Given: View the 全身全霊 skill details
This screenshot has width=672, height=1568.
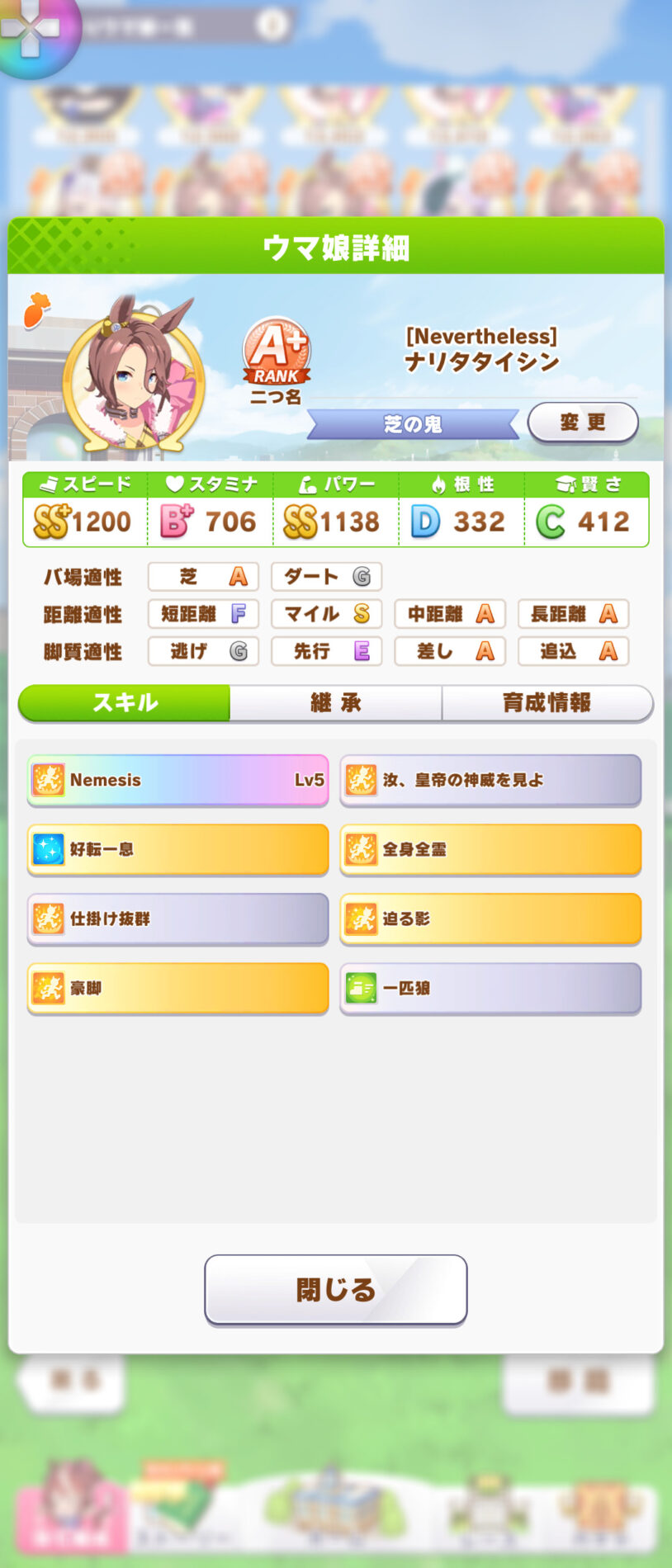Looking at the screenshot, I should point(490,849).
